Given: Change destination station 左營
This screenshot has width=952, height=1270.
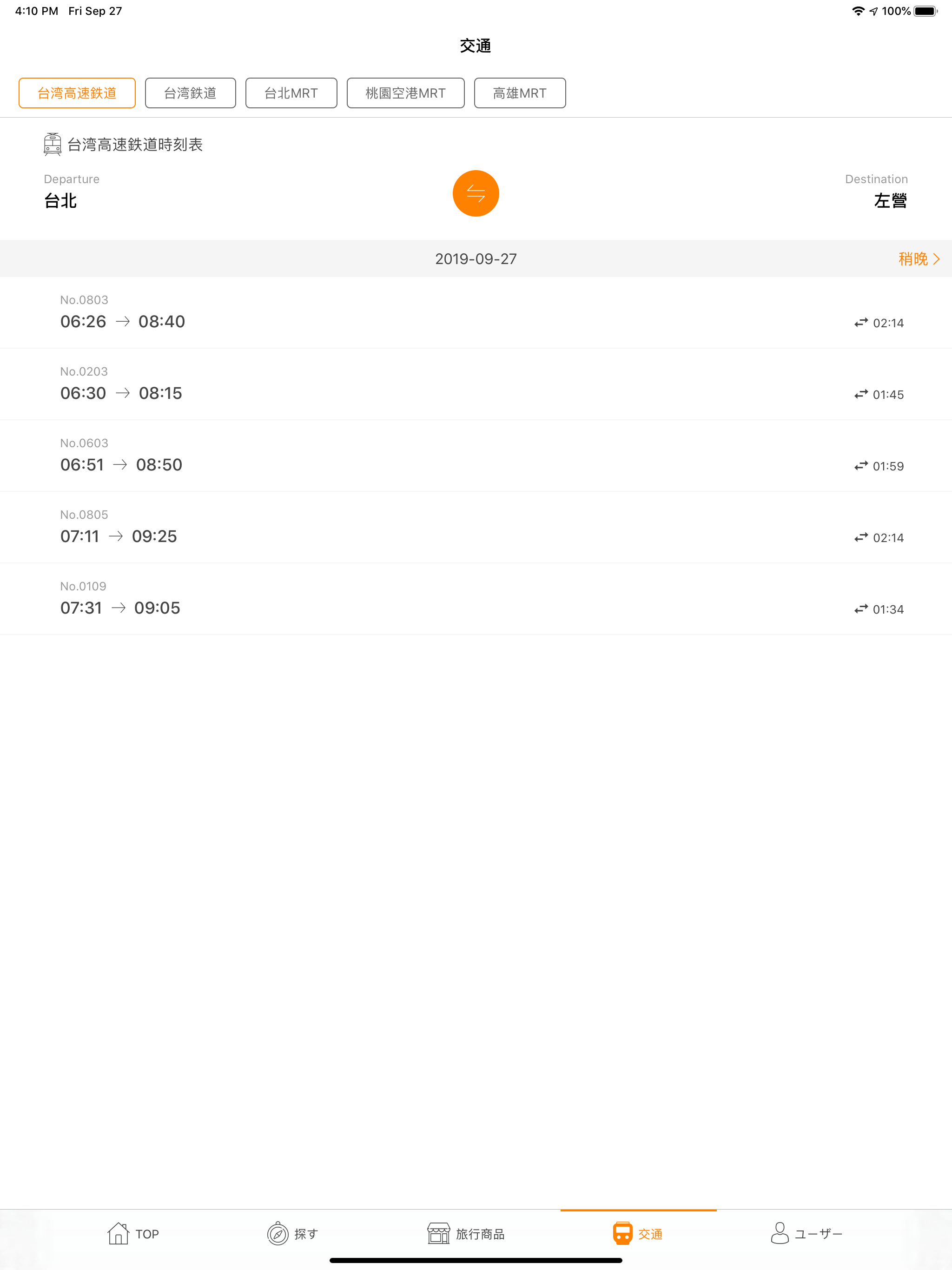Looking at the screenshot, I should coord(890,200).
